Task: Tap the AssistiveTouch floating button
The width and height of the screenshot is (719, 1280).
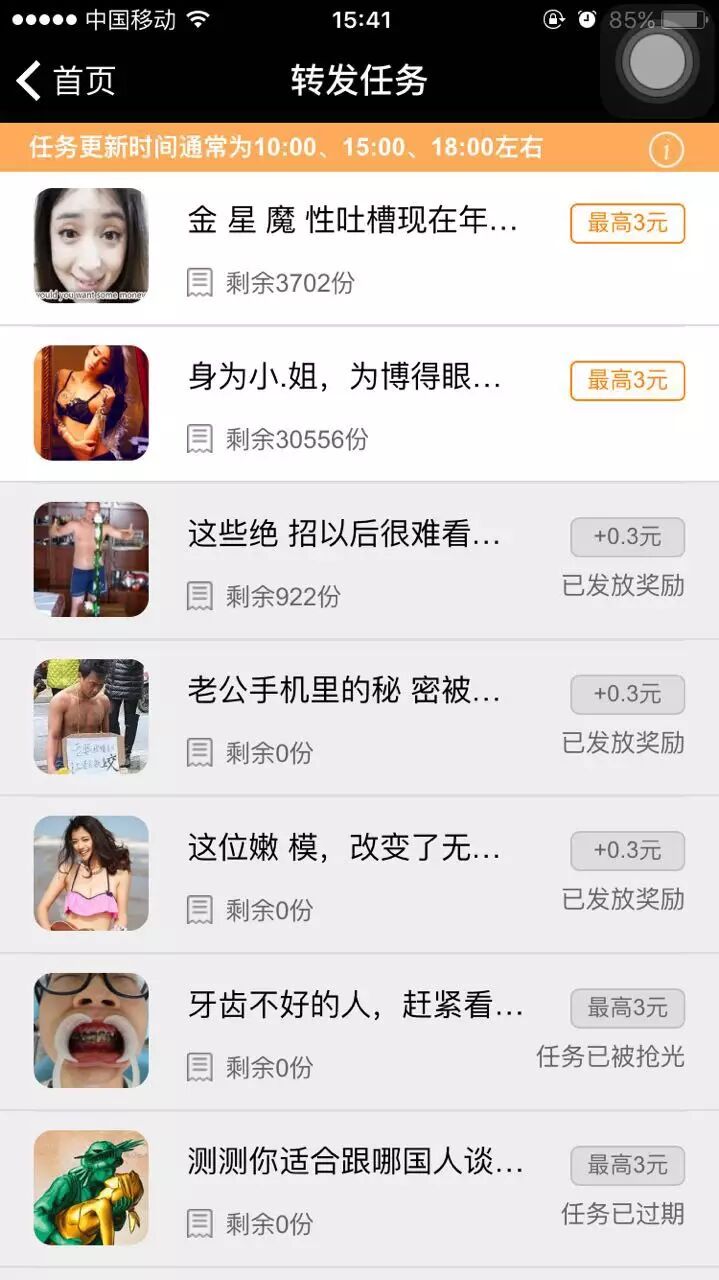Action: point(658,61)
